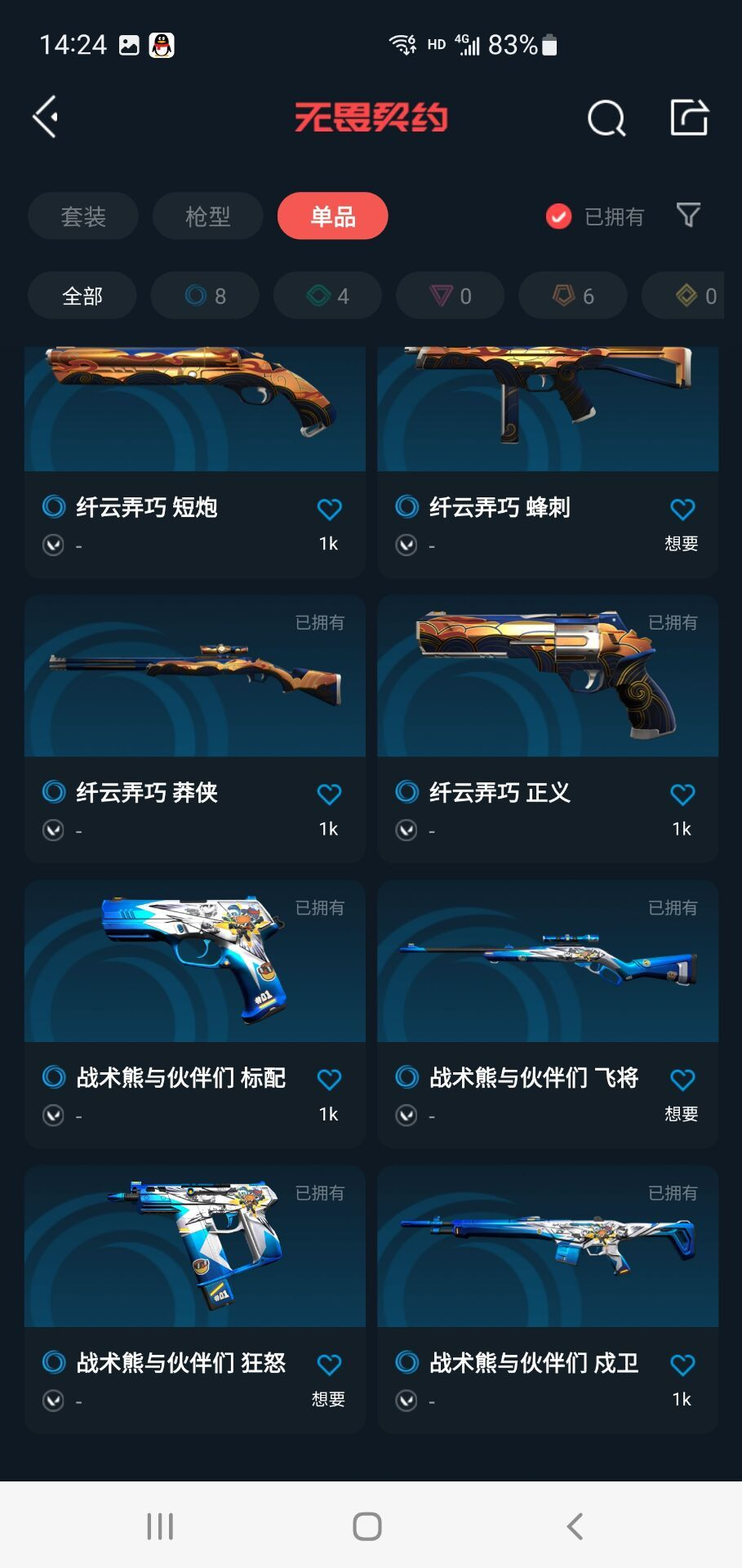Filter by the green tier chip showing 4

pyautogui.click(x=327, y=296)
